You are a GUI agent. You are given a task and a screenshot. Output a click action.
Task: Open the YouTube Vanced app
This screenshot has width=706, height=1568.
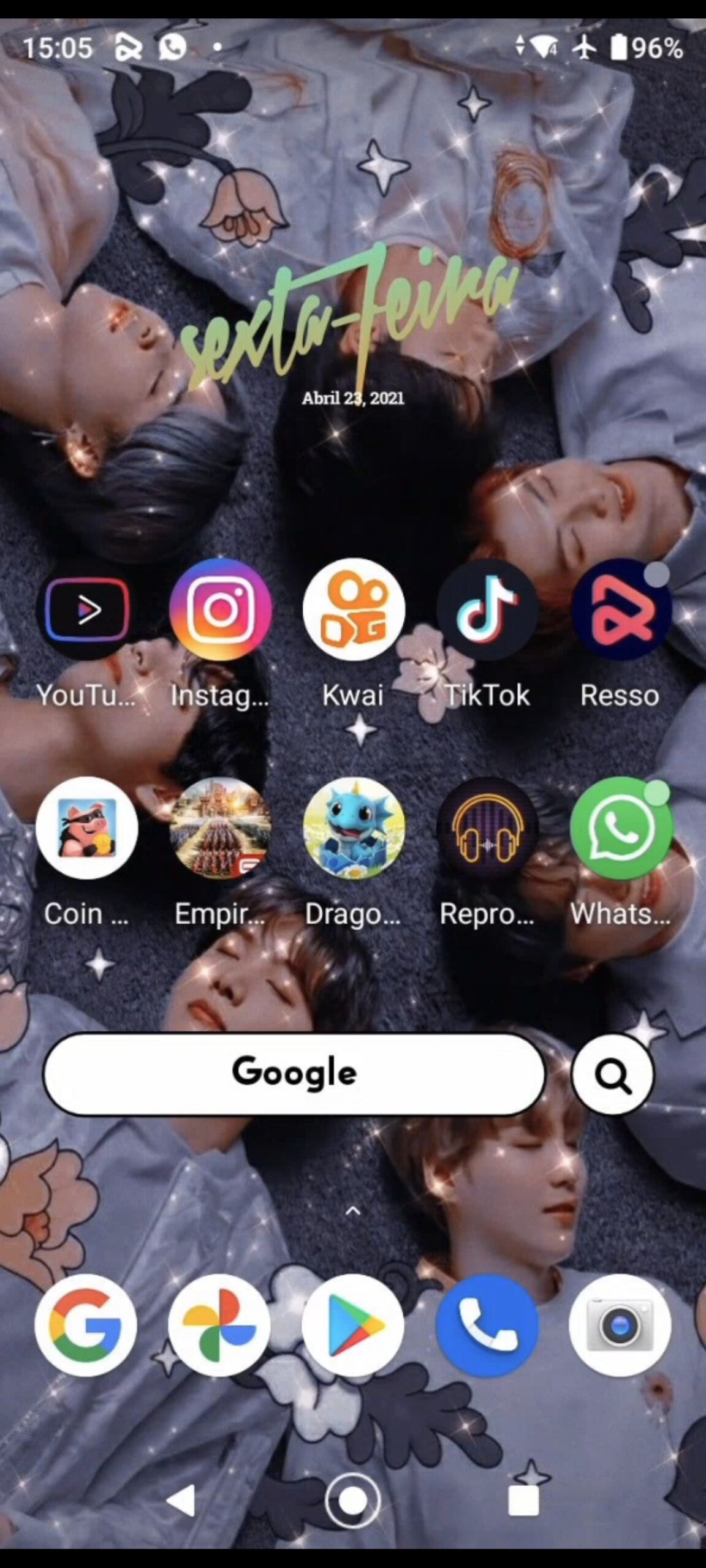[x=86, y=609]
